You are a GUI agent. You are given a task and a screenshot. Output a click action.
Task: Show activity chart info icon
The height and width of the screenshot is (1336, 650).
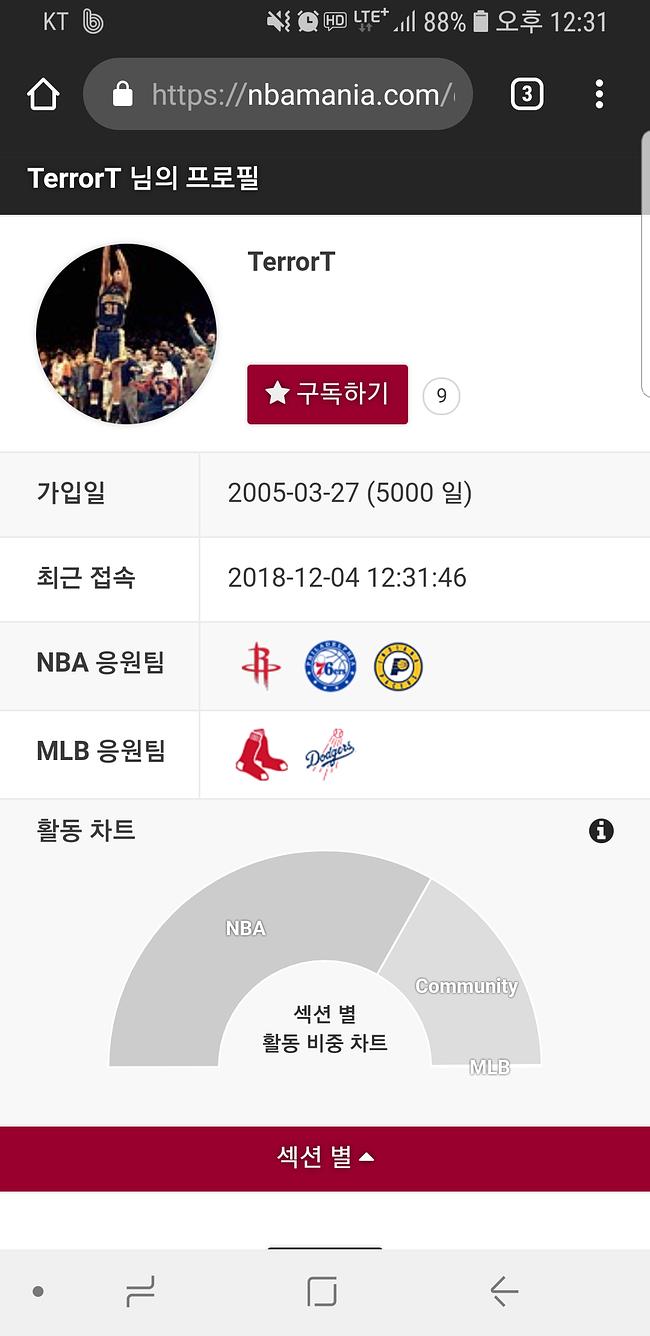coord(601,831)
